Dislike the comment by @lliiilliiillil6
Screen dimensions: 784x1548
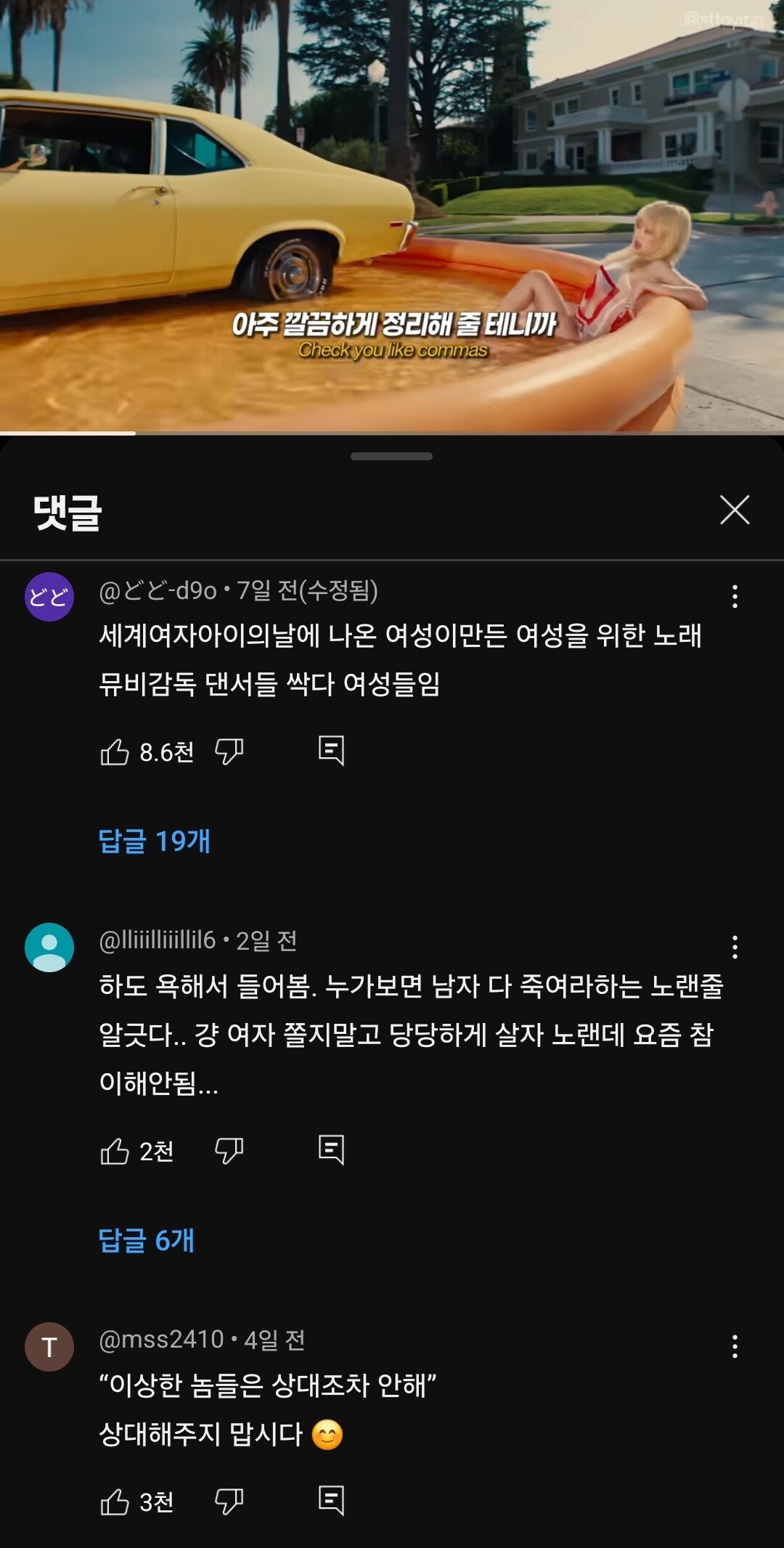click(x=229, y=1151)
